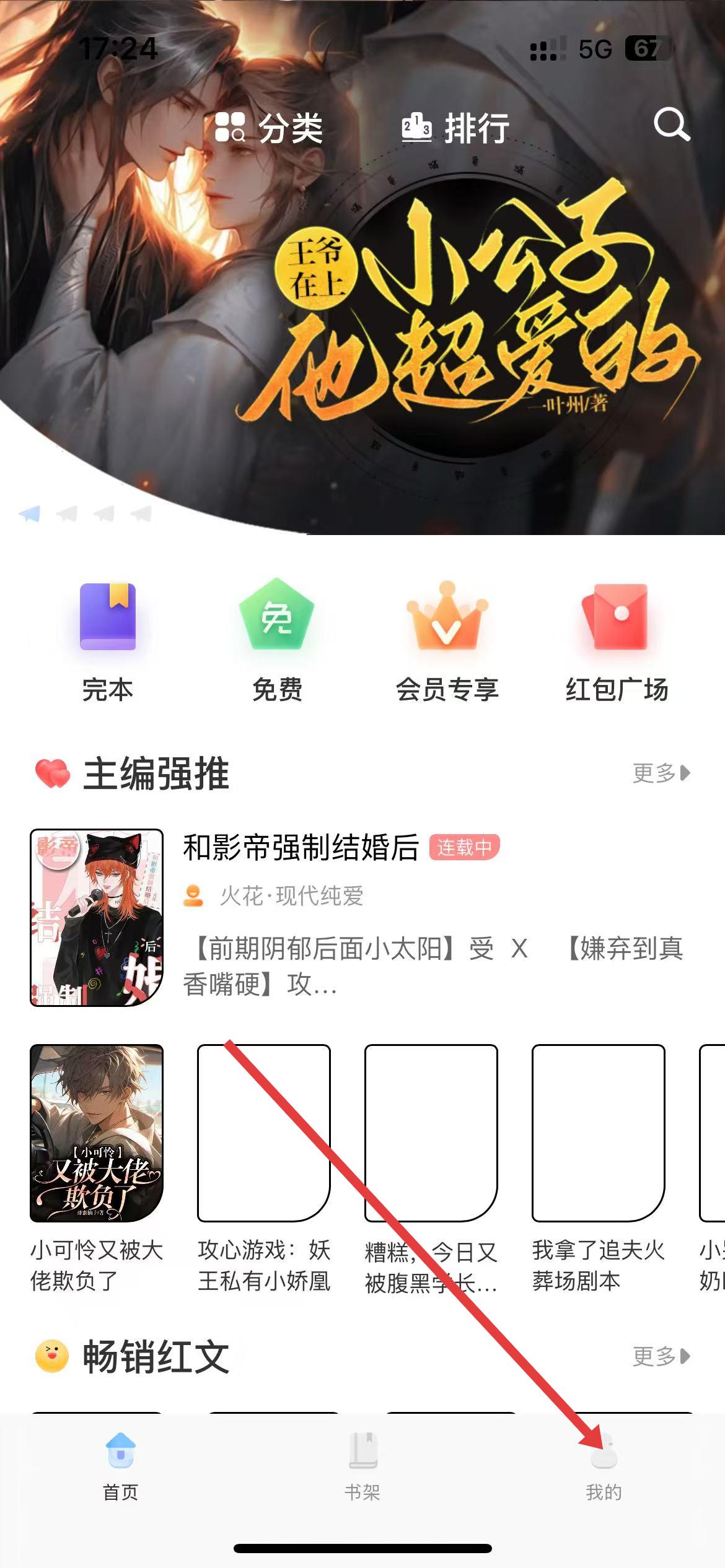
Task: Open the 红包广场 red packet plaza
Action: point(617,642)
